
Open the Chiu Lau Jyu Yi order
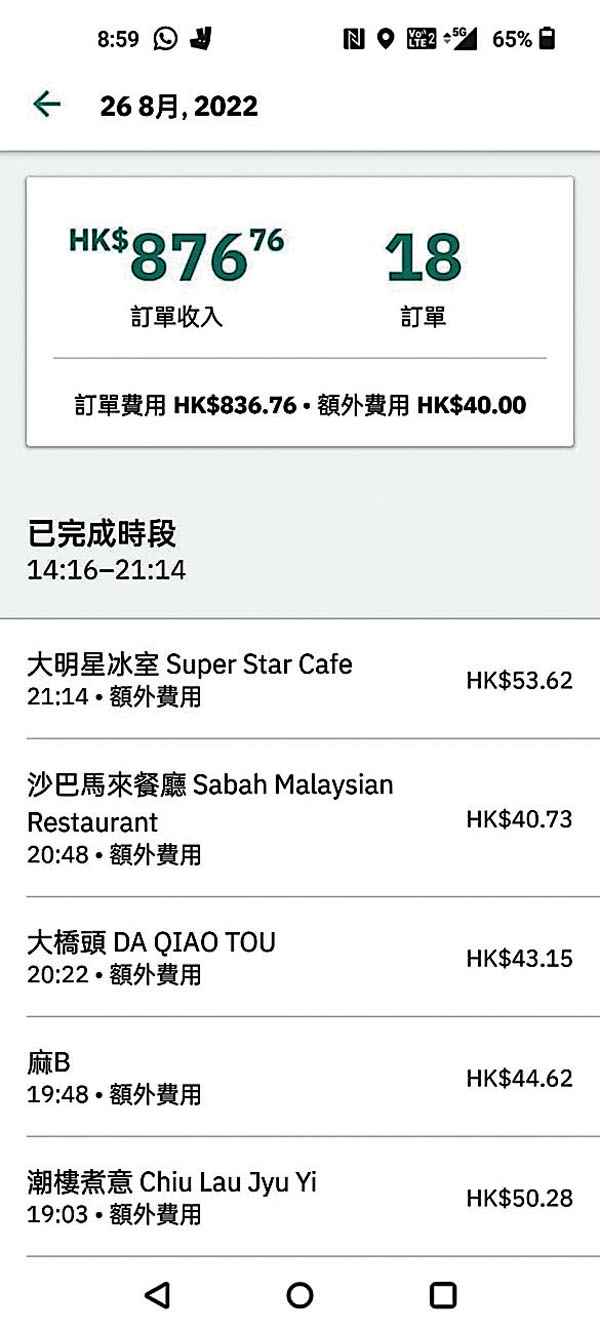pyautogui.click(x=299, y=1197)
